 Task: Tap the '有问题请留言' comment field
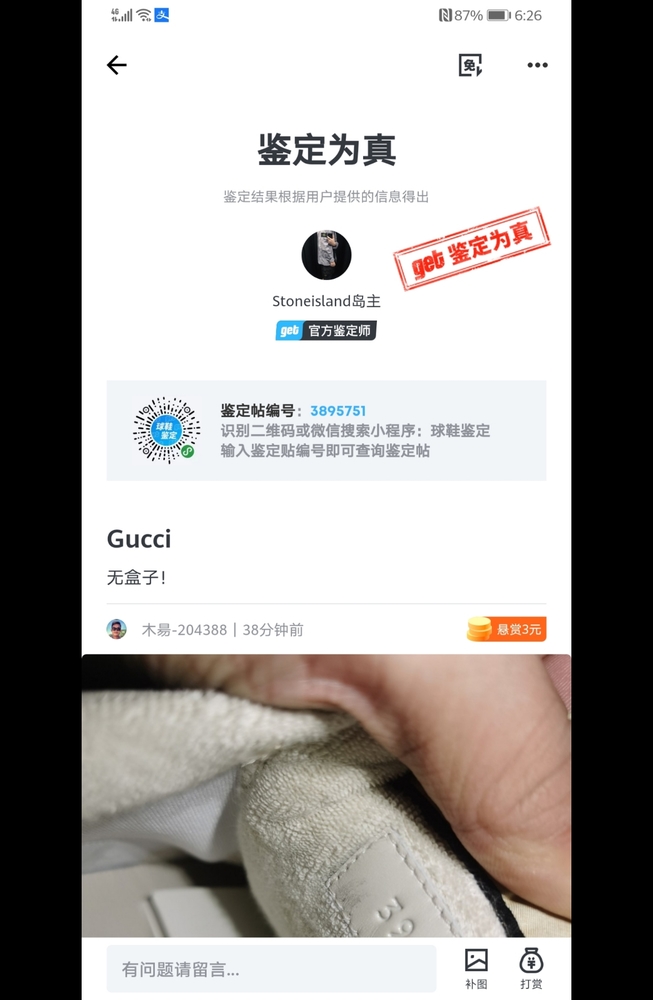coord(271,969)
